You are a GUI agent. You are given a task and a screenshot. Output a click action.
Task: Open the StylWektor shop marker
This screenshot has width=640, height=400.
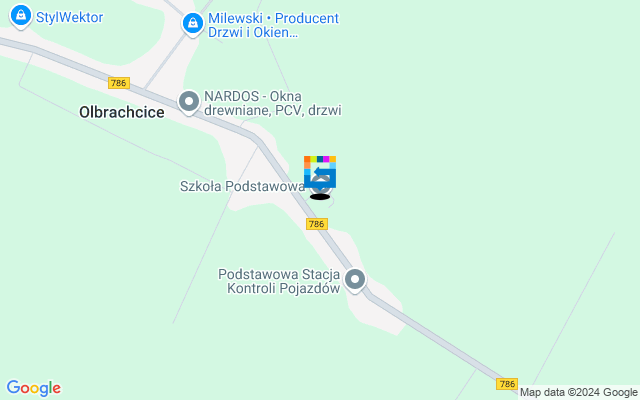(x=19, y=17)
